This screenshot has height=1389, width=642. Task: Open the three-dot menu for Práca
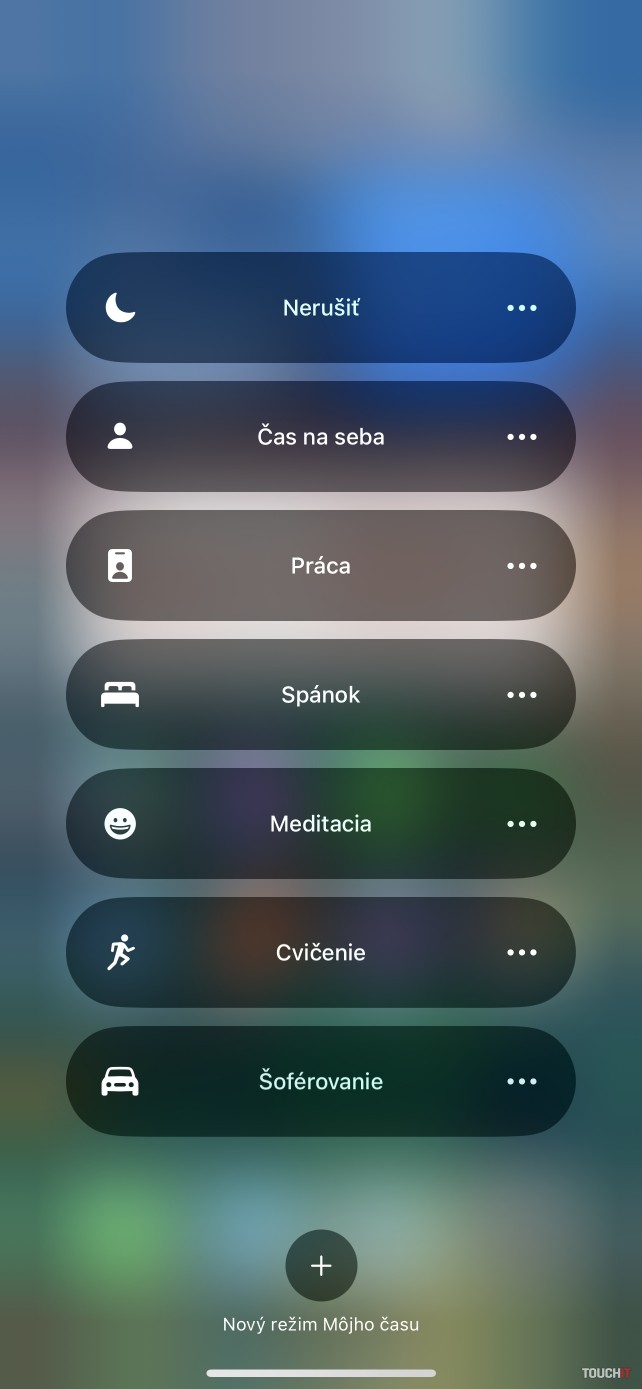coord(522,566)
